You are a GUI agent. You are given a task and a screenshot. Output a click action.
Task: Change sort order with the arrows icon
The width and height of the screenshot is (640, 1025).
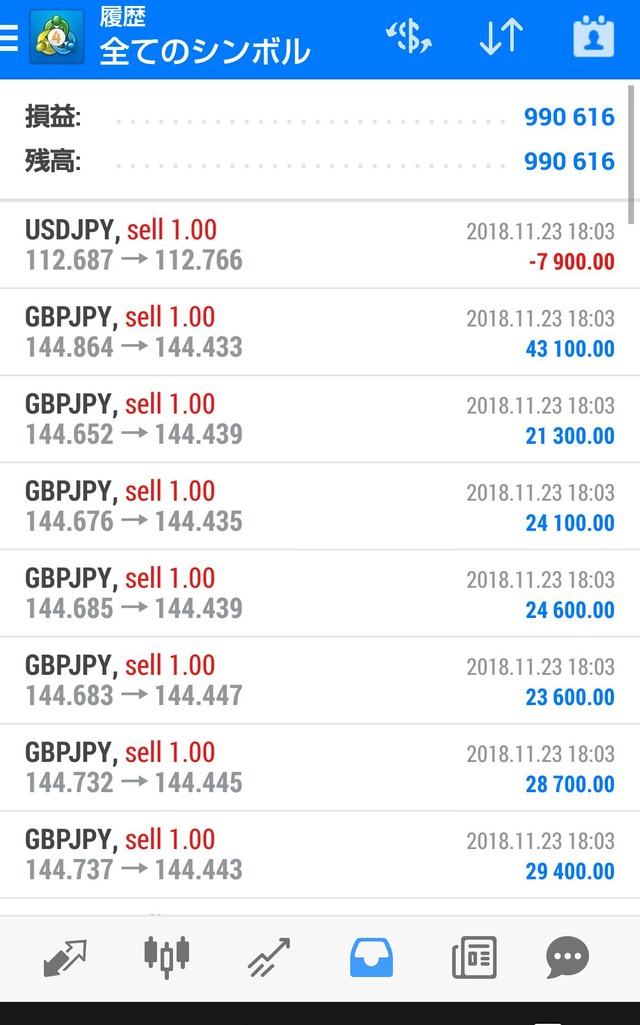click(x=500, y=38)
